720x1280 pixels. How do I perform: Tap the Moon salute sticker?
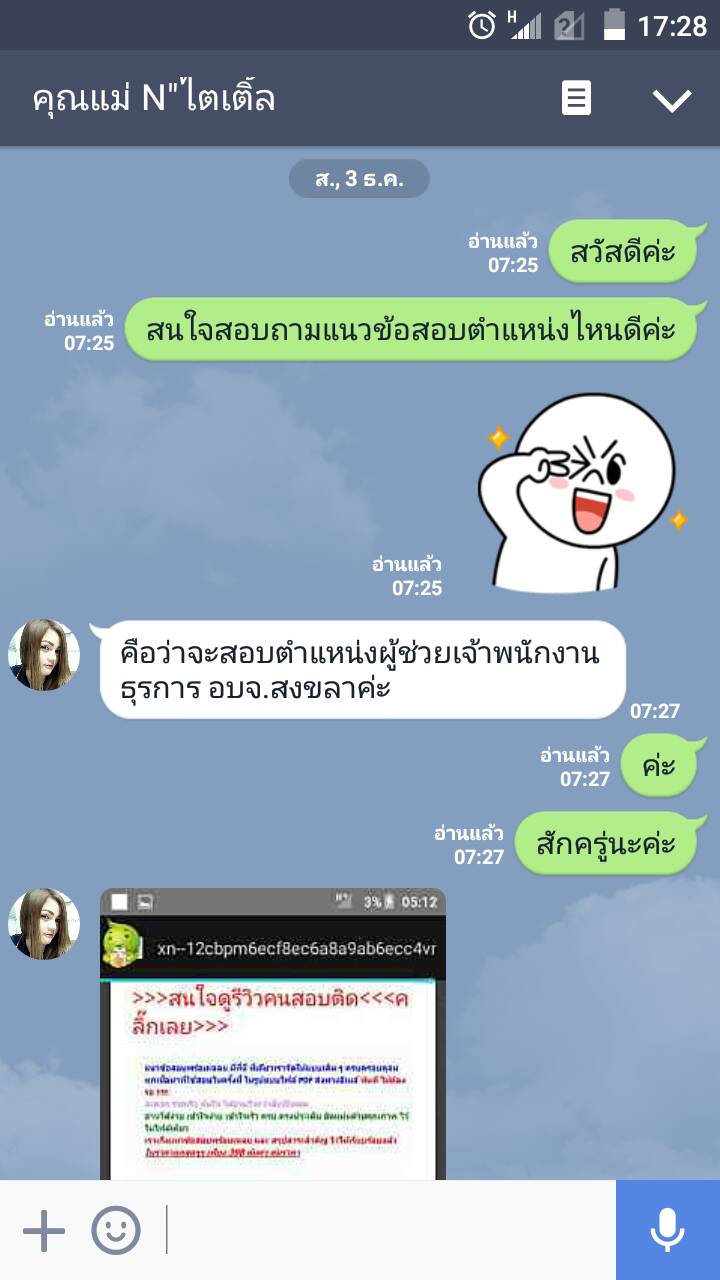pyautogui.click(x=578, y=492)
